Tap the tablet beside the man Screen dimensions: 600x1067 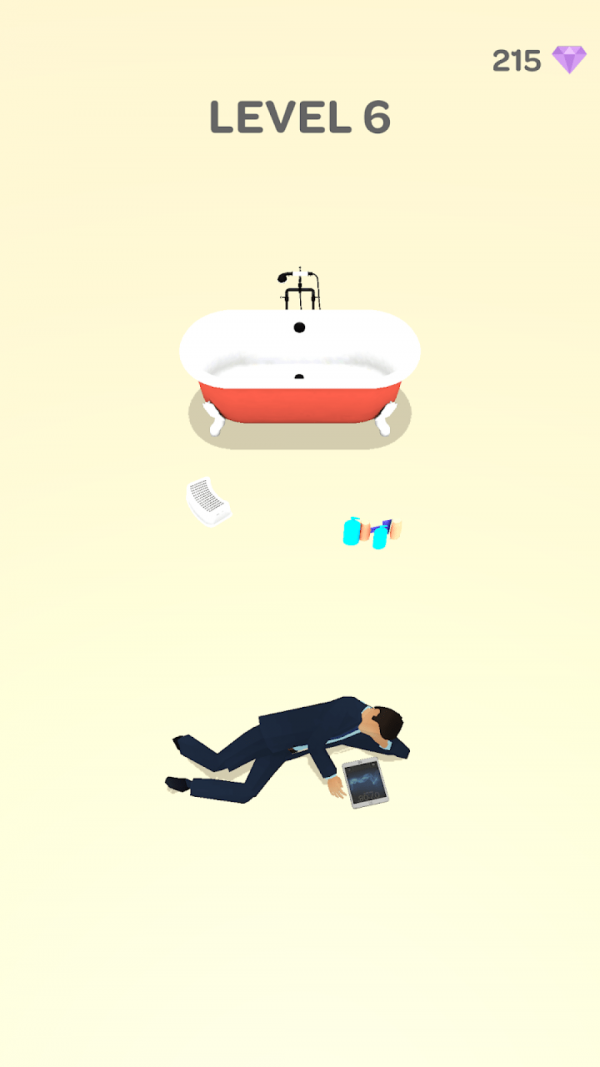click(365, 783)
